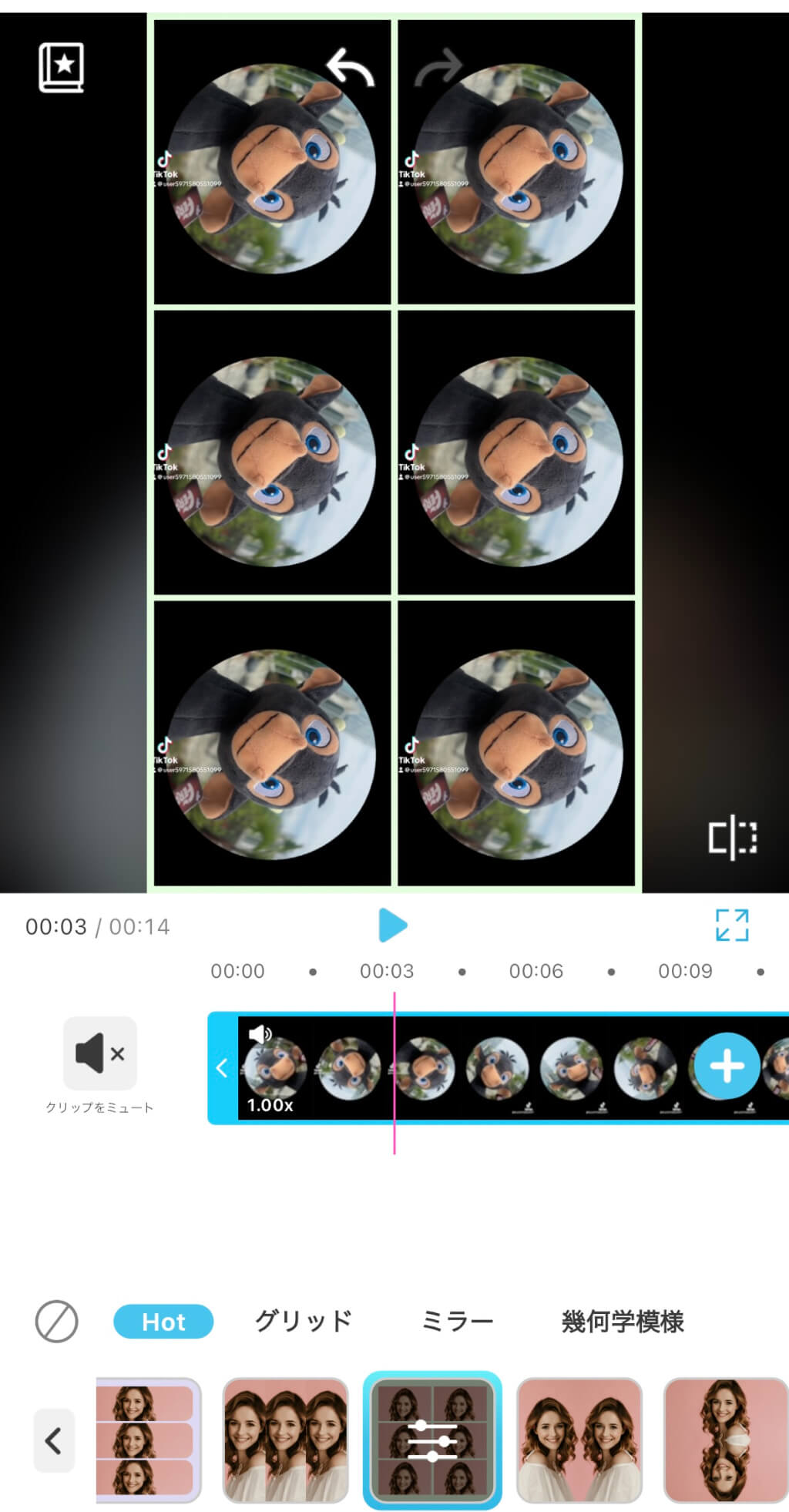
Task: Apply the three-column split effect
Action: click(285, 1440)
